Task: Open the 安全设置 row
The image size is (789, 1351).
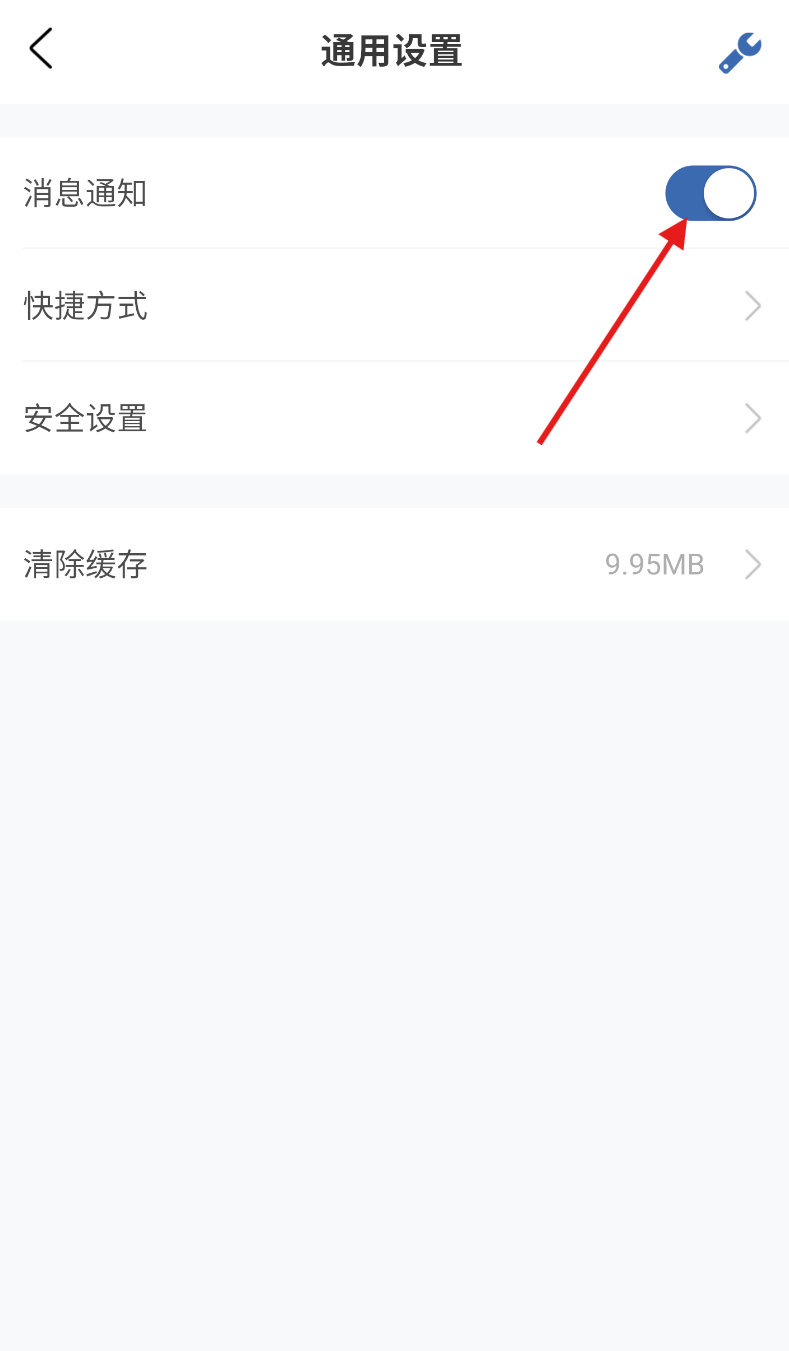Action: point(394,418)
